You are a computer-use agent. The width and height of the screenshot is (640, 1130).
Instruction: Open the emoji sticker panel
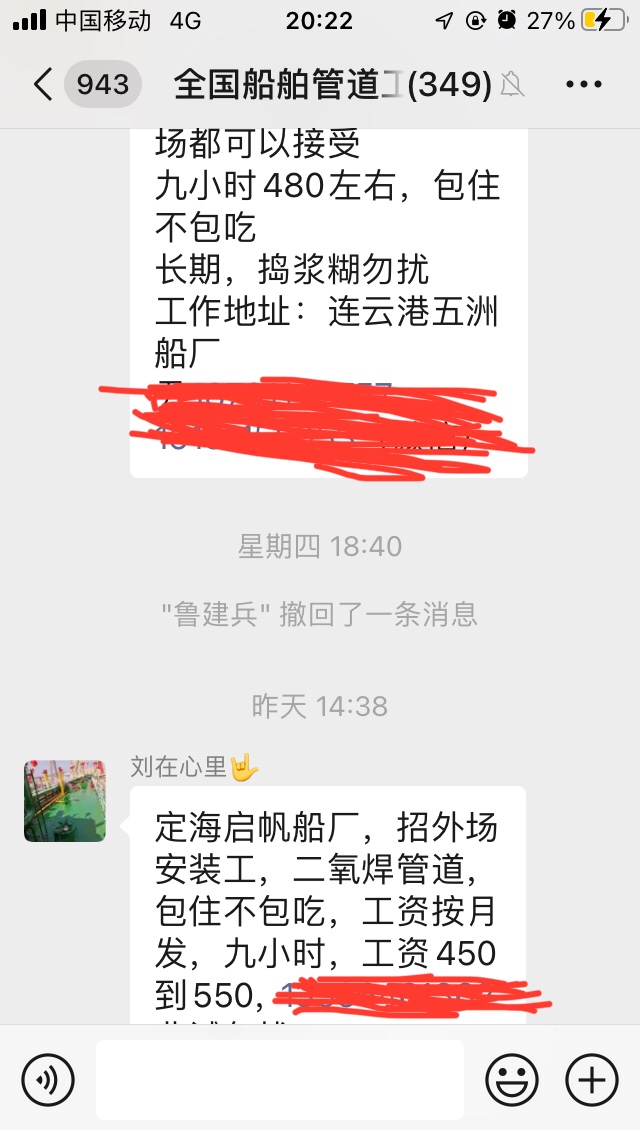[x=511, y=1079]
